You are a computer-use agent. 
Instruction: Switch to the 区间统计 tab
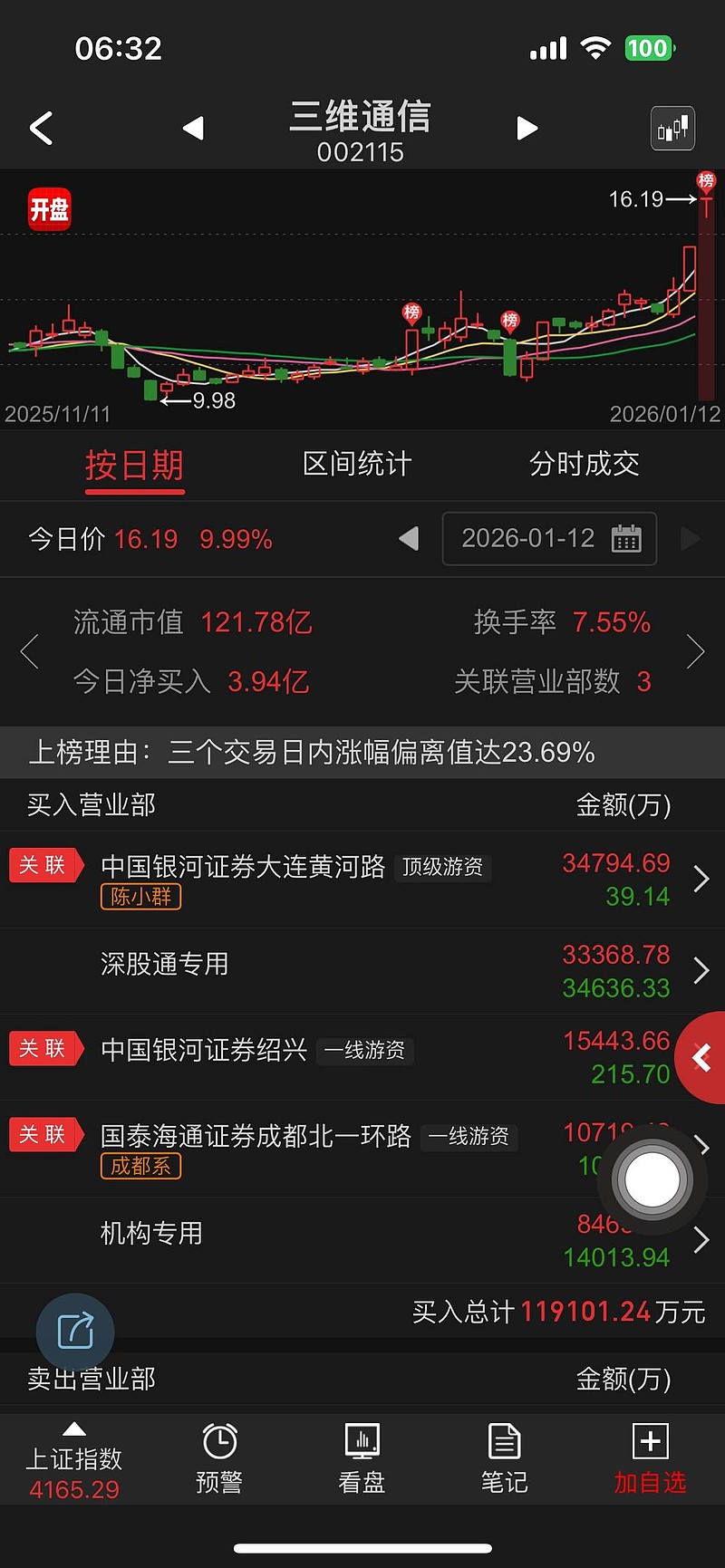[x=357, y=464]
